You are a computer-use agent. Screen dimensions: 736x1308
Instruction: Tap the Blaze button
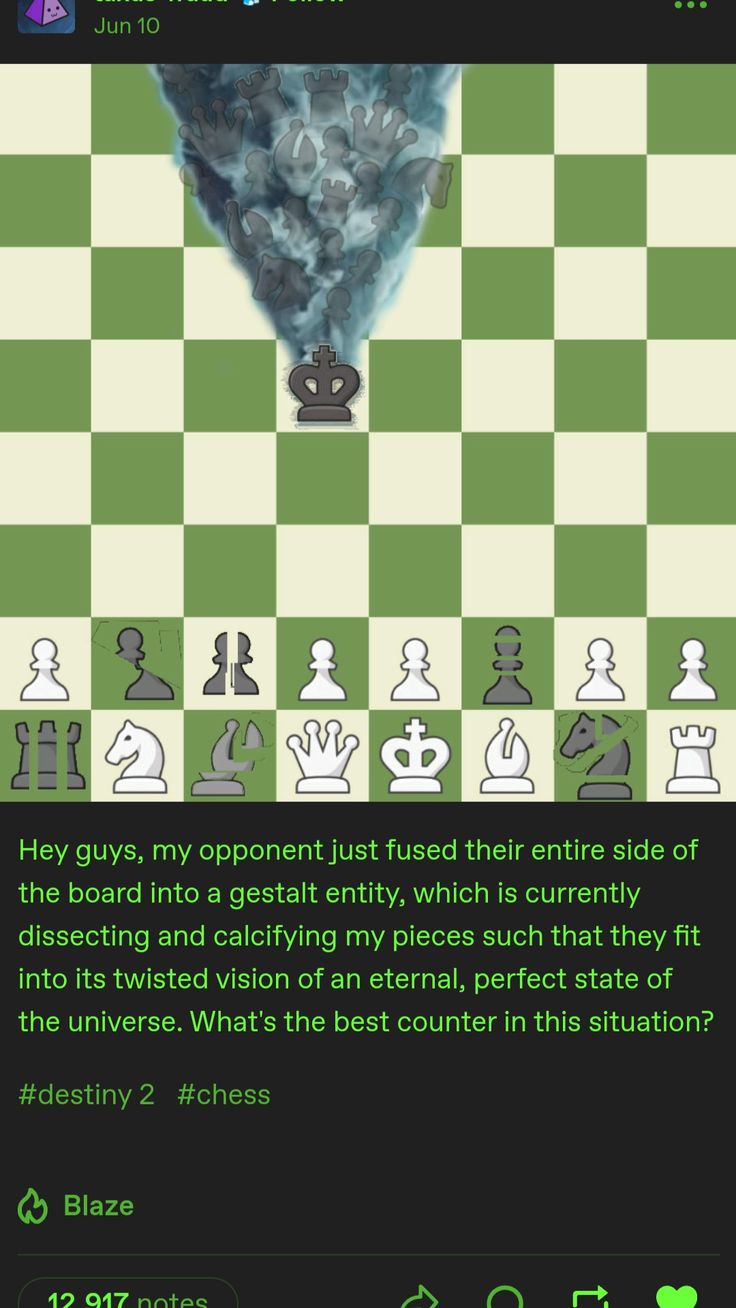point(76,1205)
